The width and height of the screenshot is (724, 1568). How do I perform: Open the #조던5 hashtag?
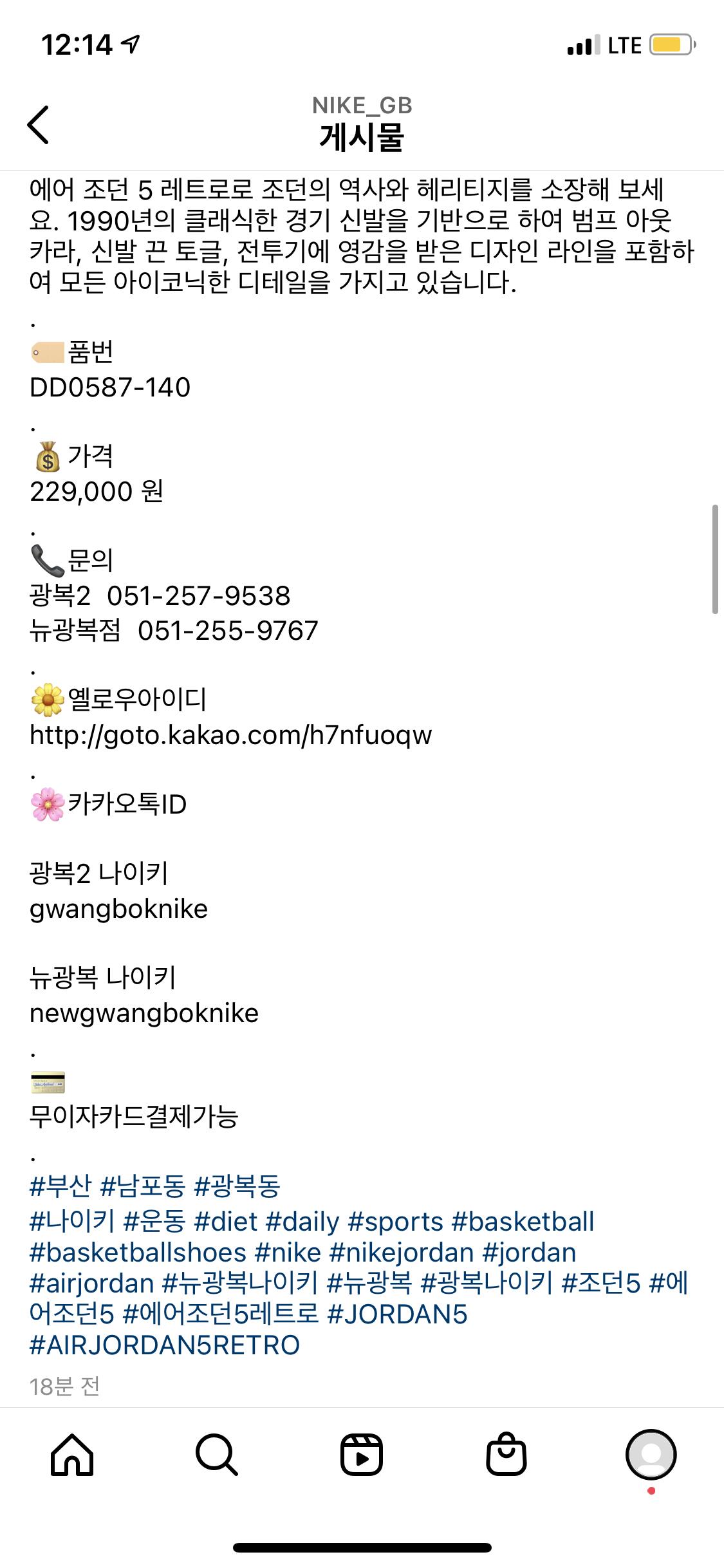tap(602, 1283)
